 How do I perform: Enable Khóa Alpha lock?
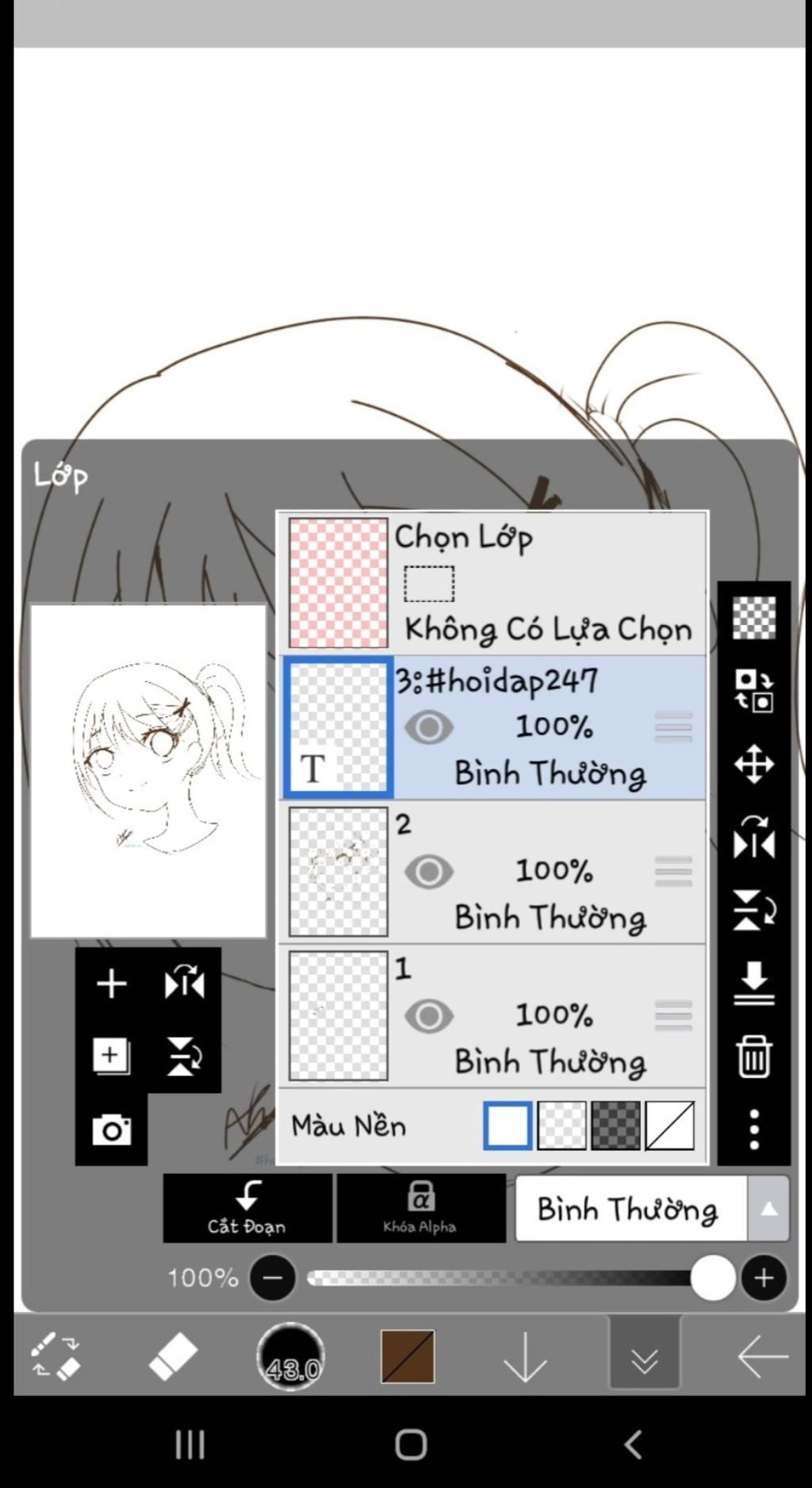(x=420, y=1208)
